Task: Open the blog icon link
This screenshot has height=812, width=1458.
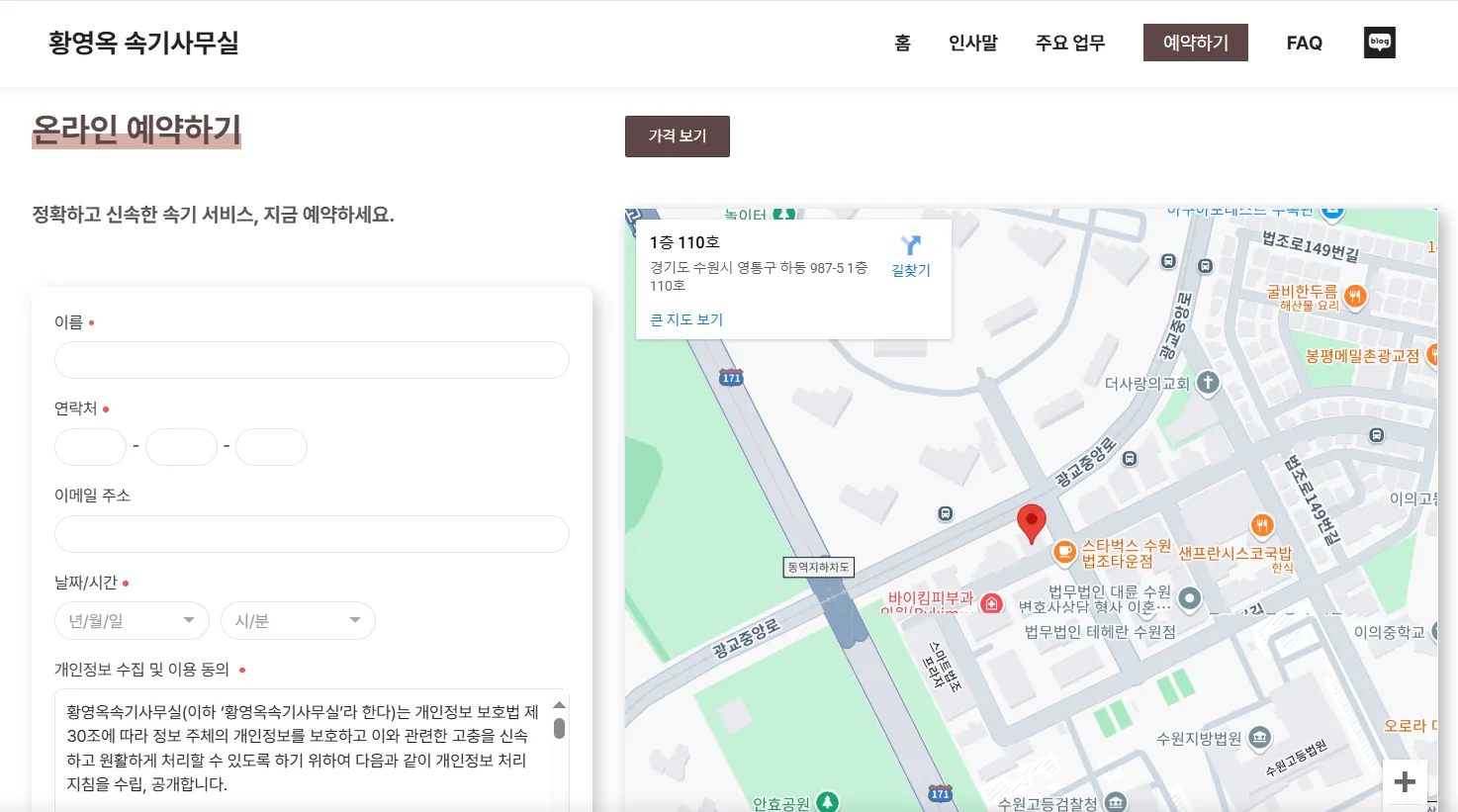Action: point(1379,43)
